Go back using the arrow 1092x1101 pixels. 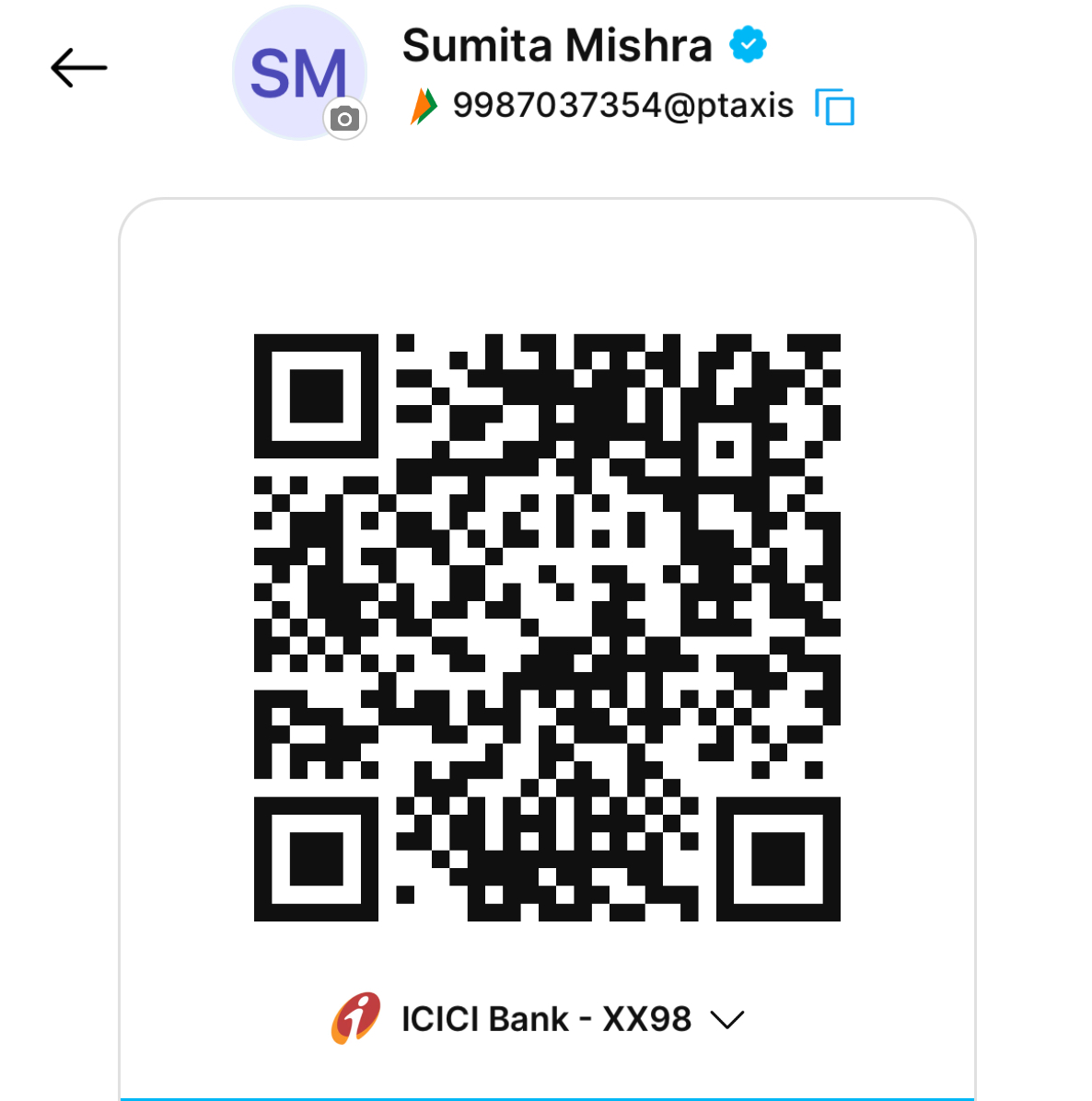(x=78, y=68)
